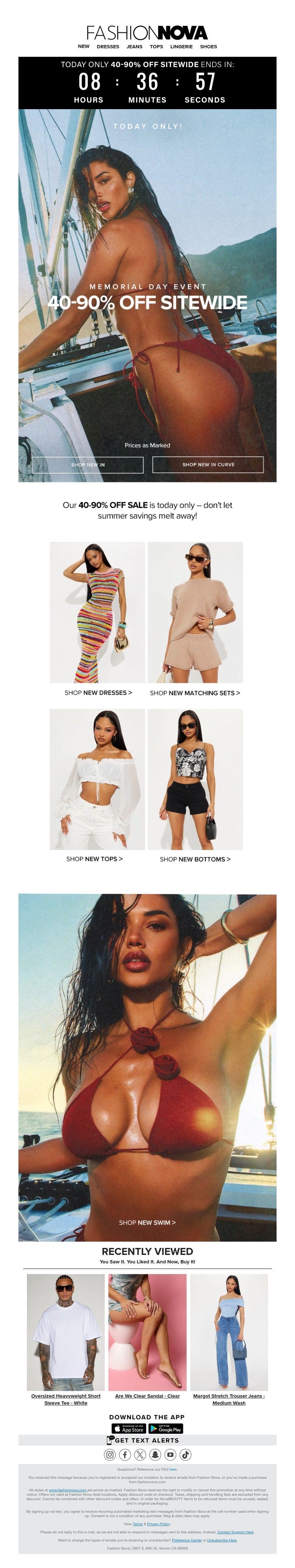The width and height of the screenshot is (295, 1568).
Task: Download the app from the App Store
Action: (x=128, y=1429)
